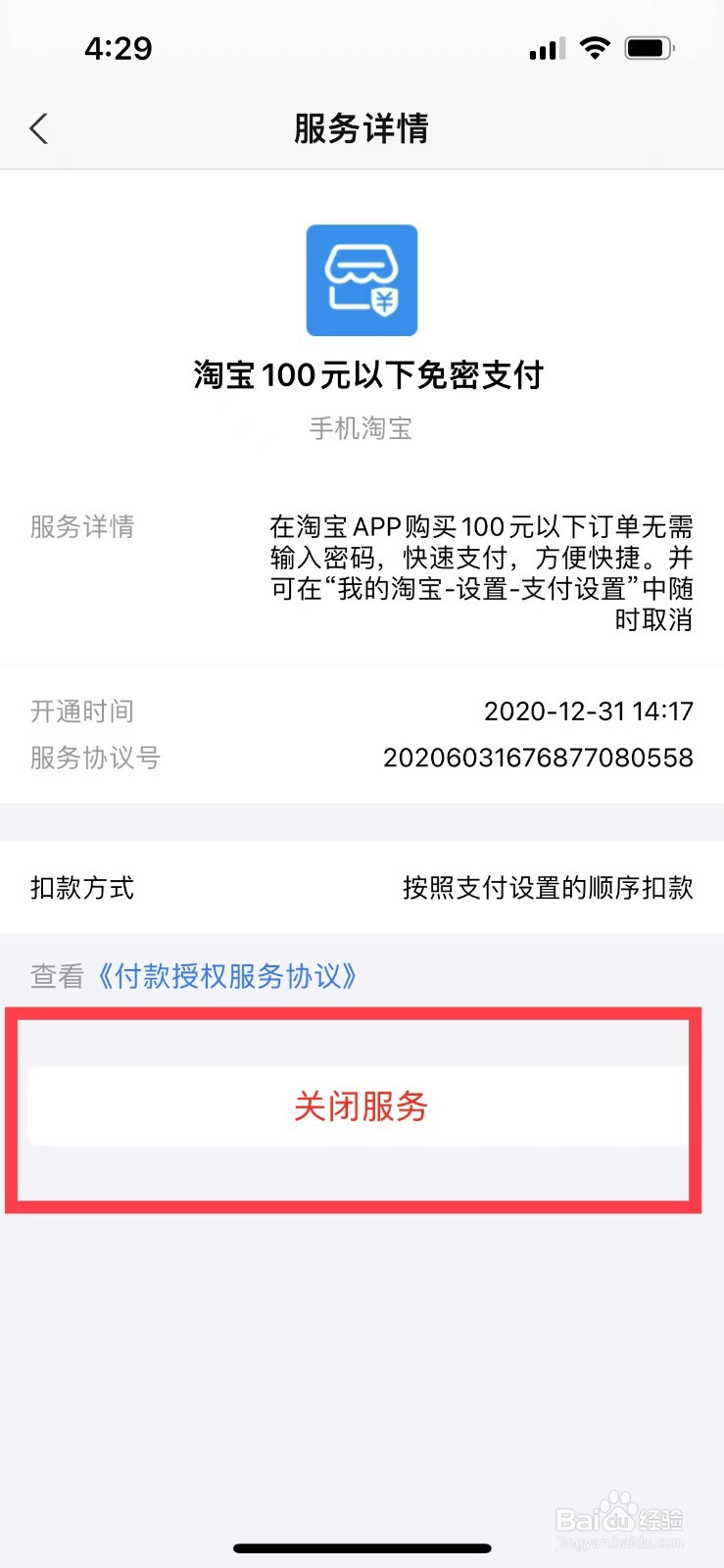Image resolution: width=724 pixels, height=1568 pixels.
Task: Tap the home indicator bar at bottom
Action: [362, 1549]
